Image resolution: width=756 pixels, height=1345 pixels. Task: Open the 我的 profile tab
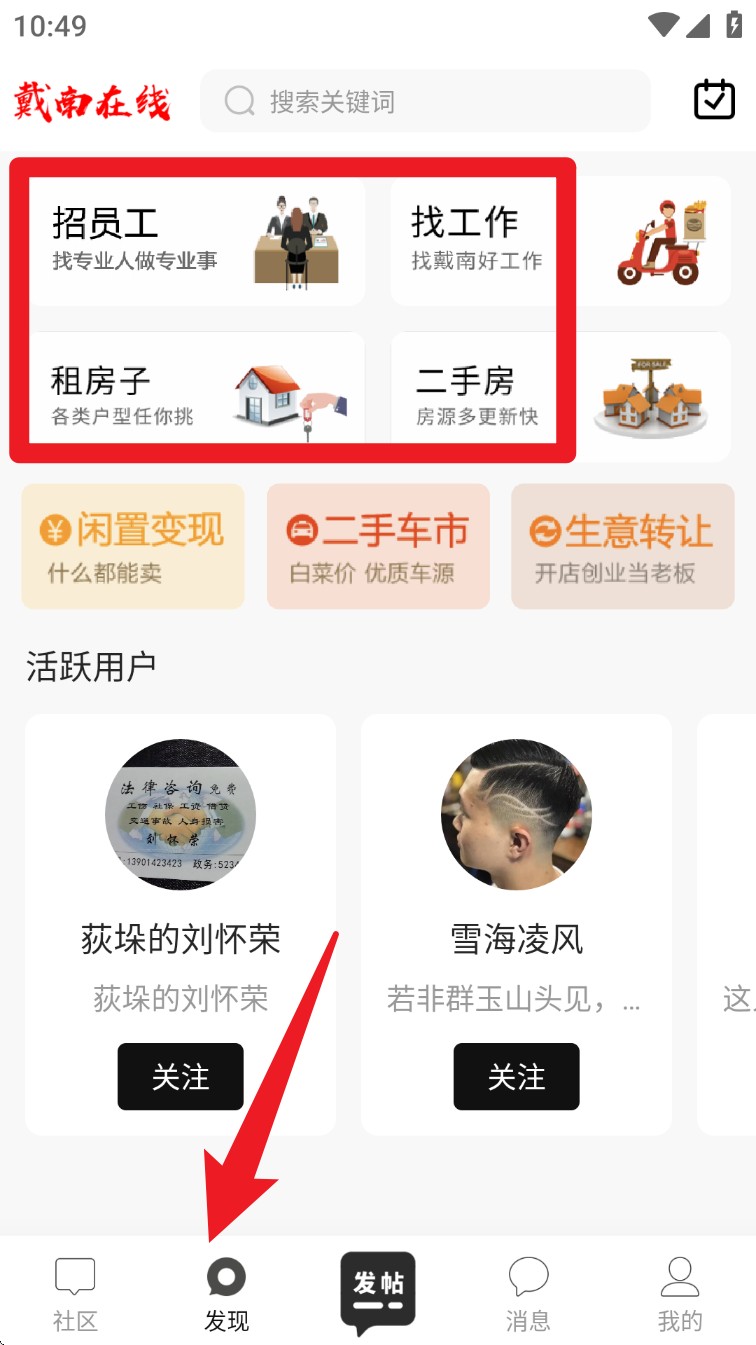(x=680, y=1293)
